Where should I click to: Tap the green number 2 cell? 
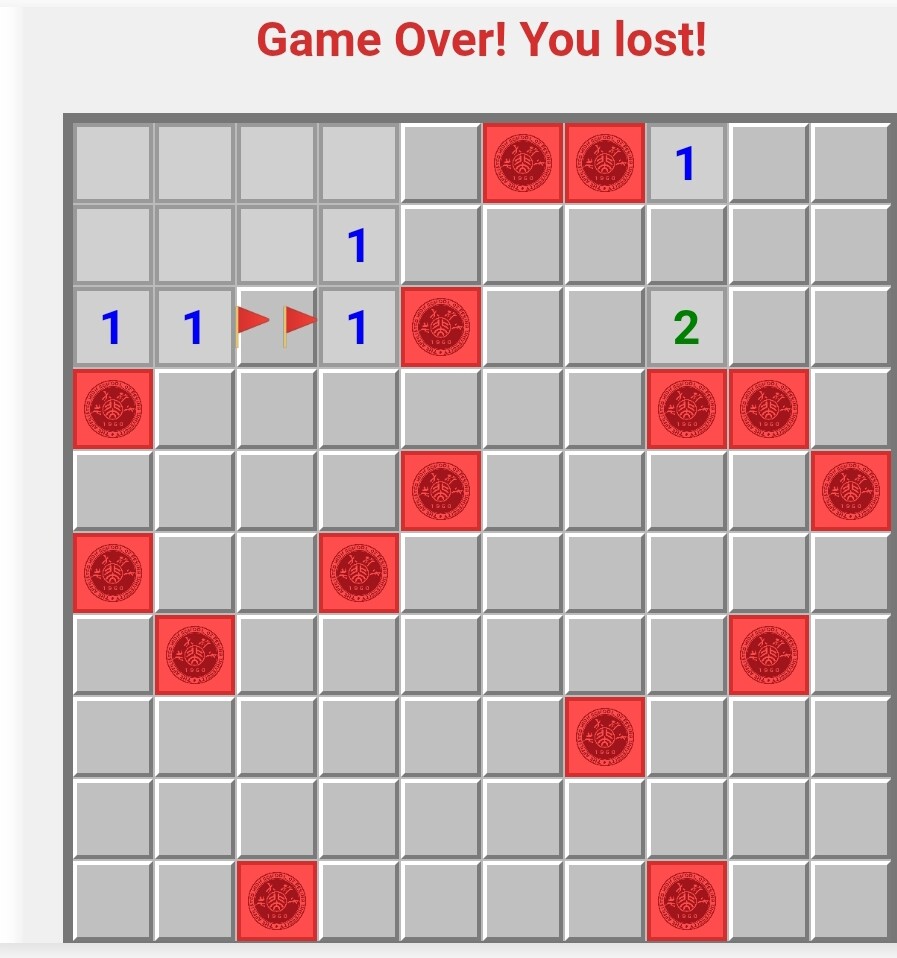(686, 327)
